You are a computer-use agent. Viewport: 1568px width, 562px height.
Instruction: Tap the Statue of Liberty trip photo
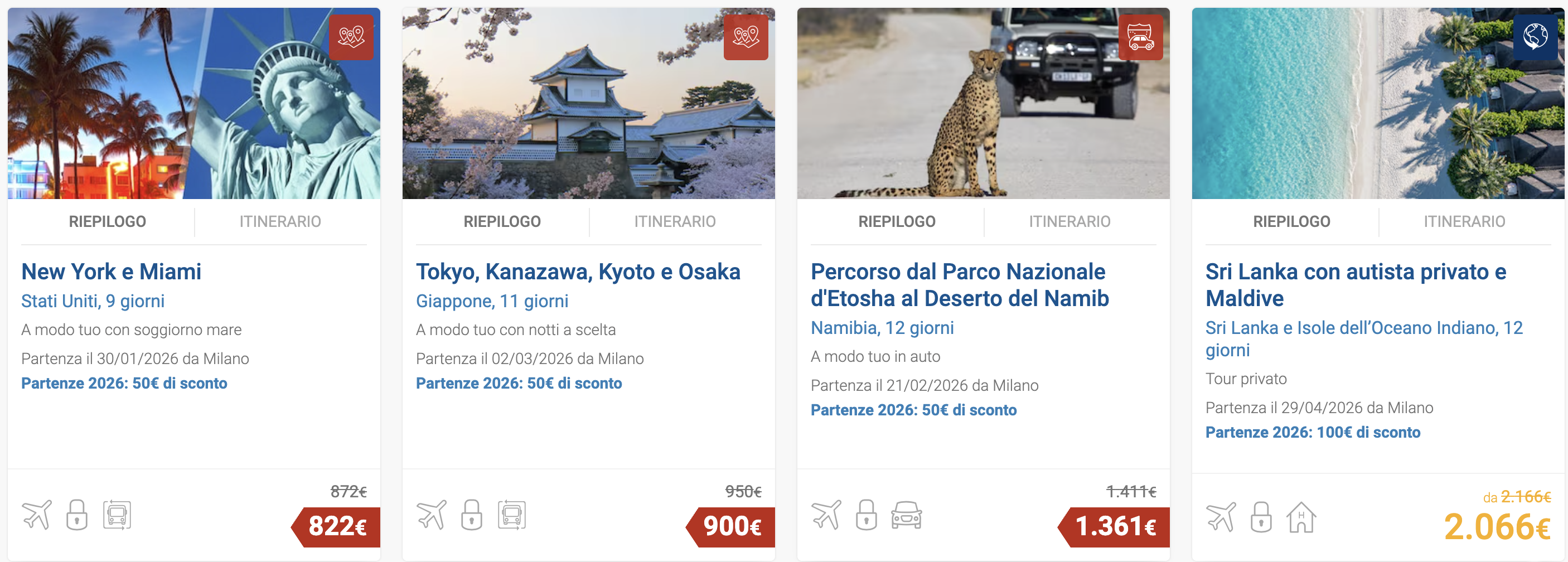(193, 104)
